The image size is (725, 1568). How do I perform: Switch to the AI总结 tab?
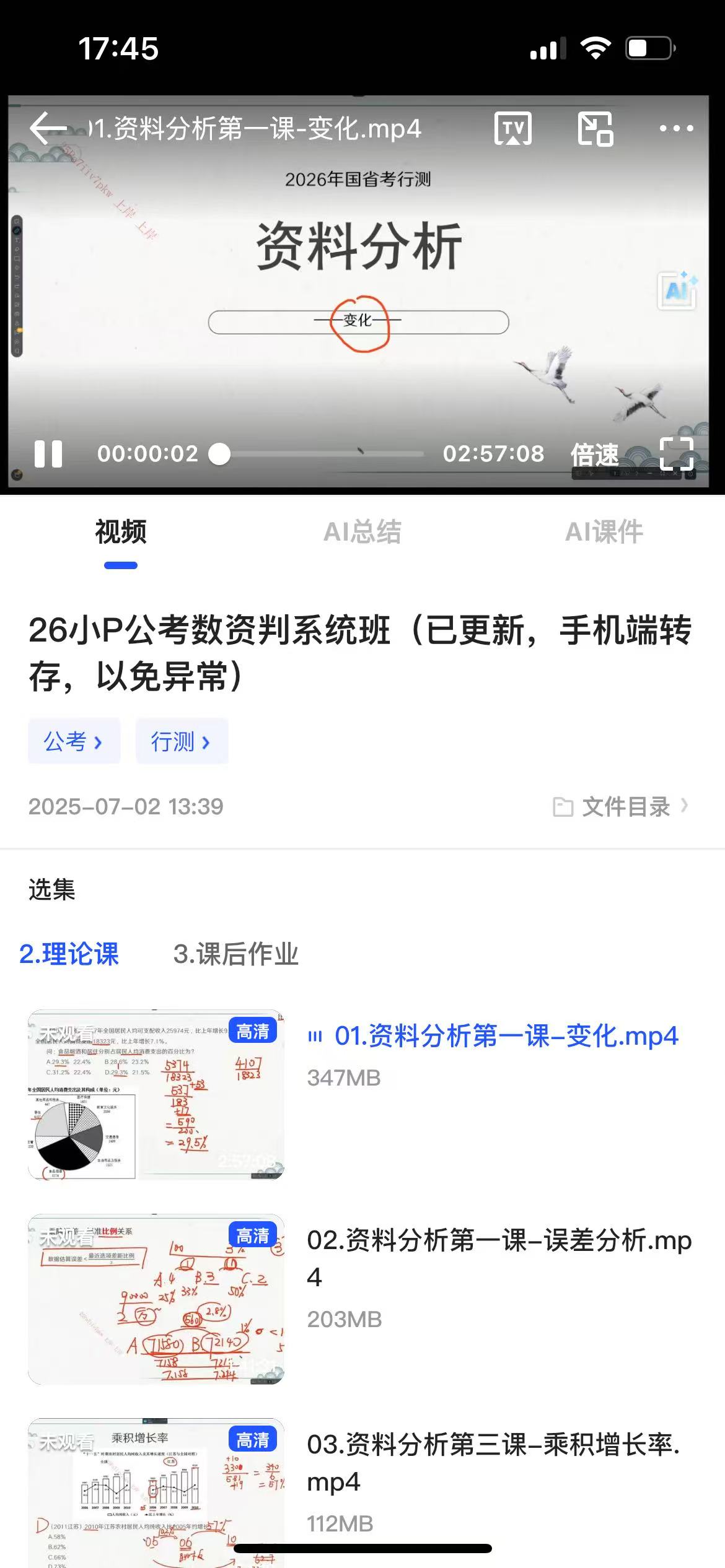click(362, 532)
